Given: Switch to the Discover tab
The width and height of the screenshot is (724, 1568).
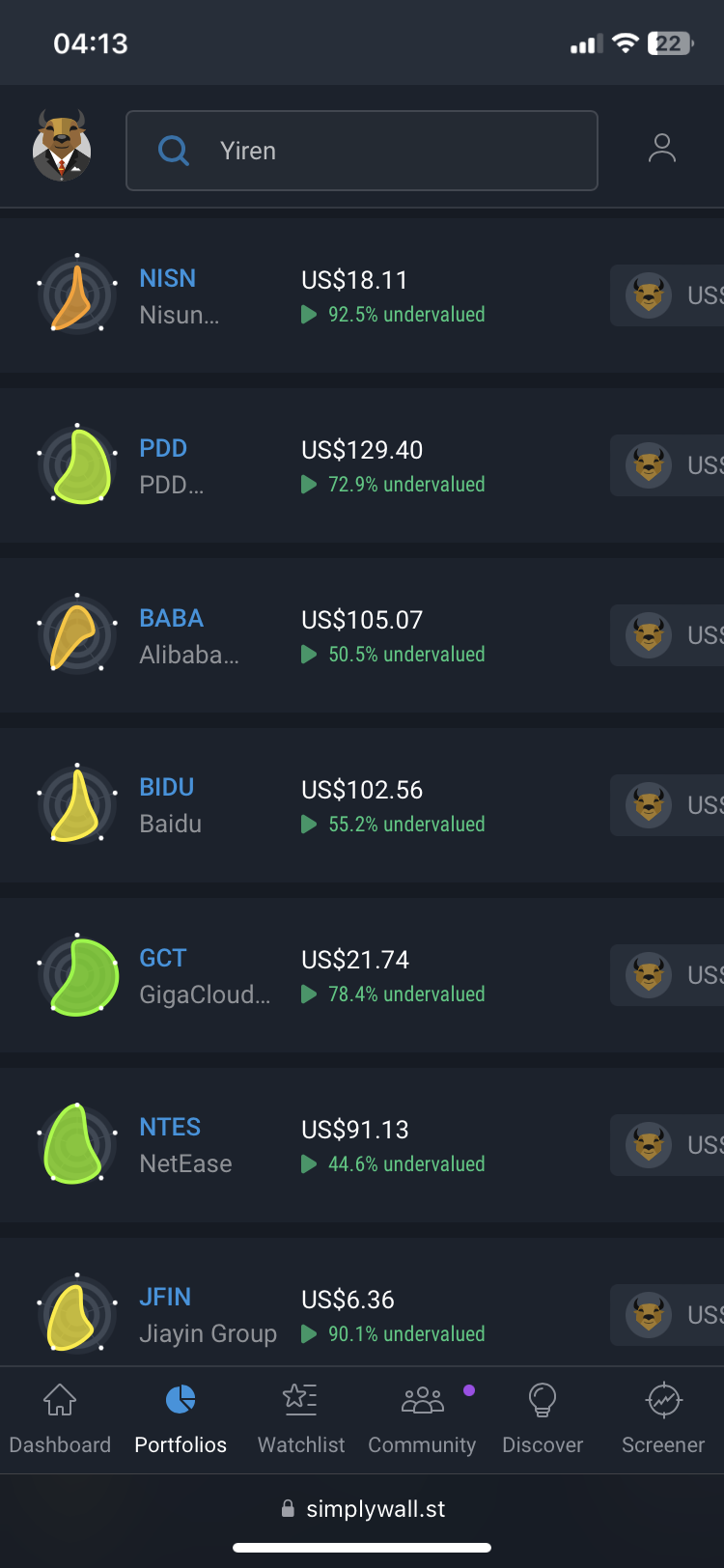Looking at the screenshot, I should [x=543, y=1419].
